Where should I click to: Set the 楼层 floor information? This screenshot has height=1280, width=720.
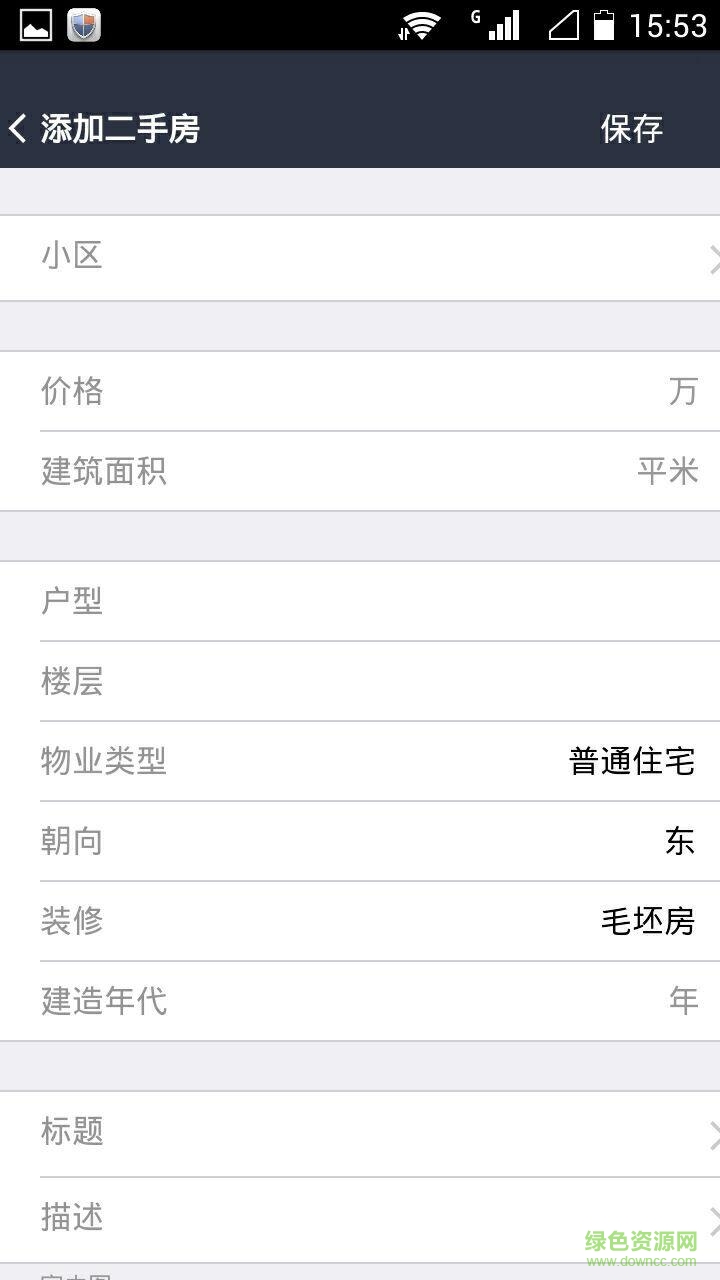[360, 681]
